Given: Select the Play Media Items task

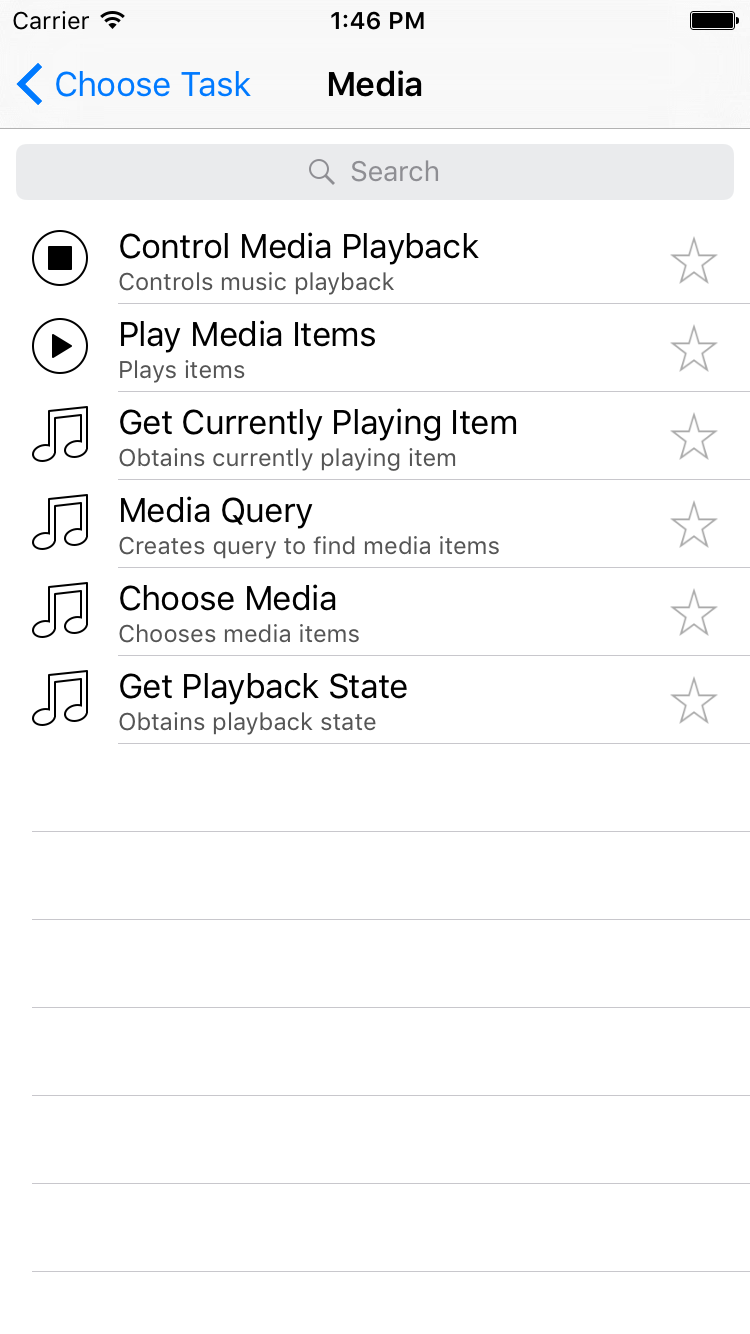Looking at the screenshot, I should 247,348.
